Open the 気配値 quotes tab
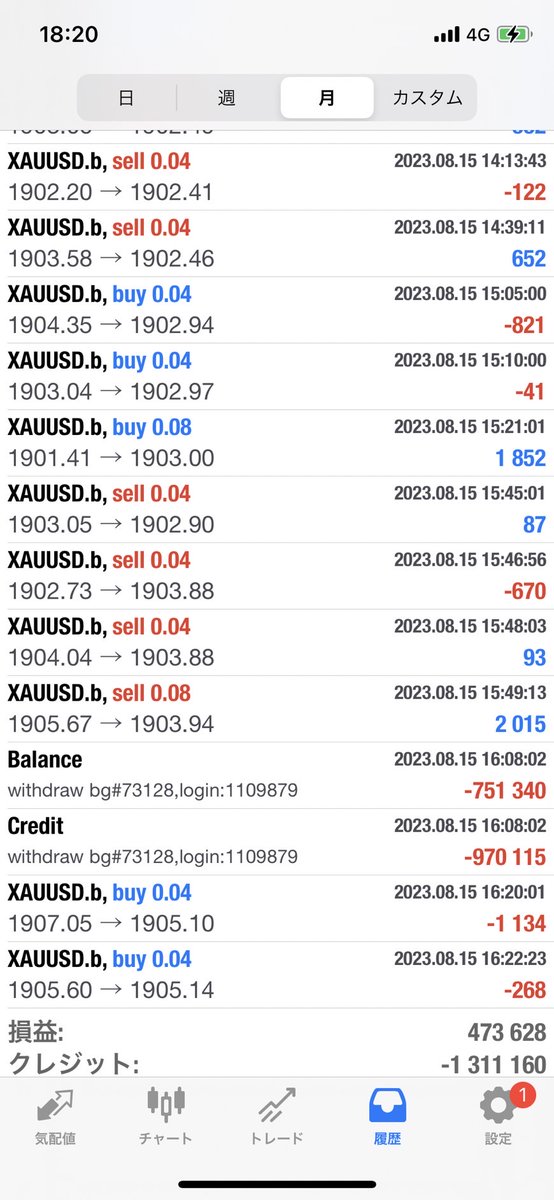The width and height of the screenshot is (554, 1200). point(56,1116)
